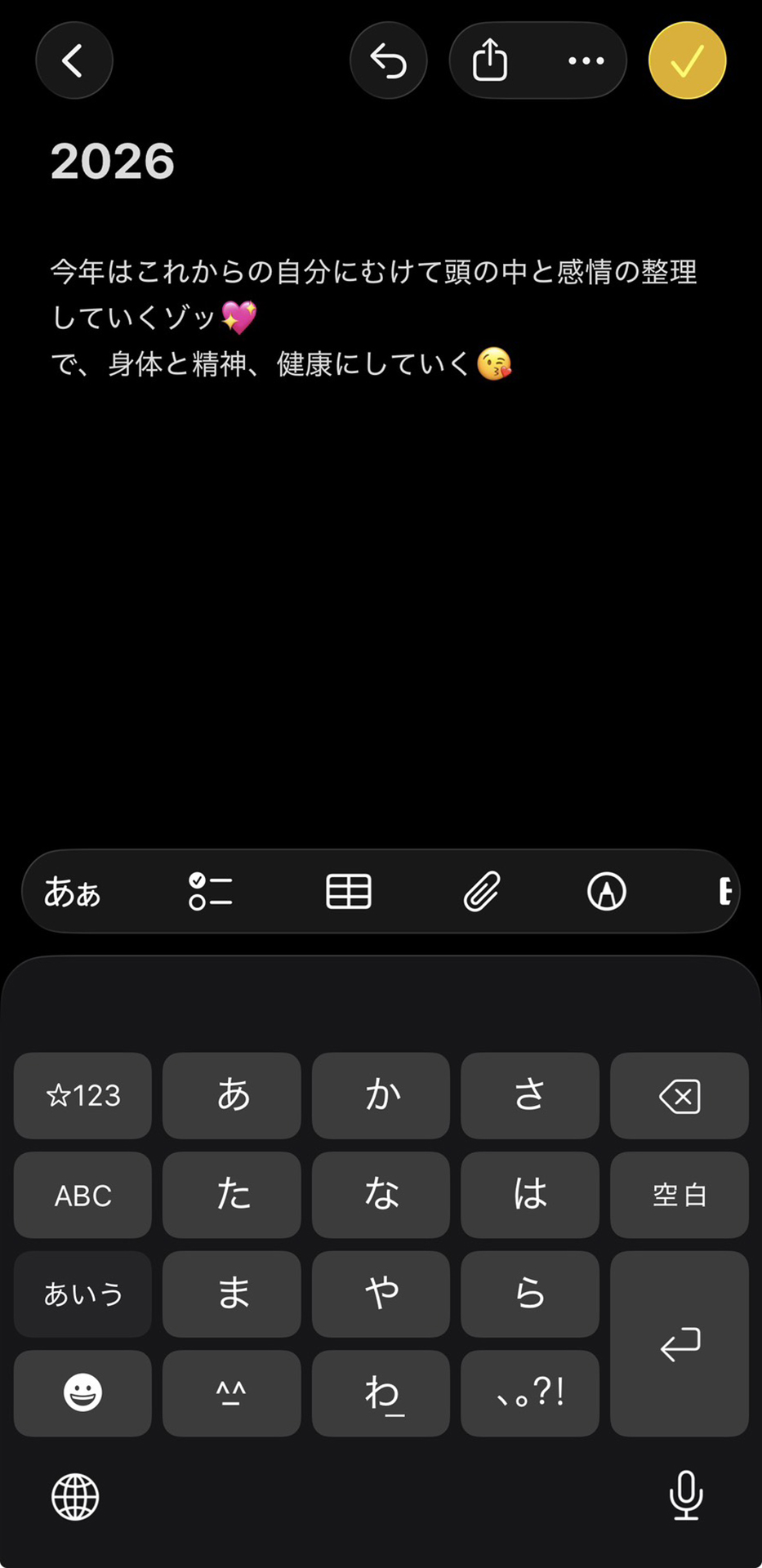Open text formatting options (ああ)
Image resolution: width=762 pixels, height=1568 pixels.
[x=72, y=892]
